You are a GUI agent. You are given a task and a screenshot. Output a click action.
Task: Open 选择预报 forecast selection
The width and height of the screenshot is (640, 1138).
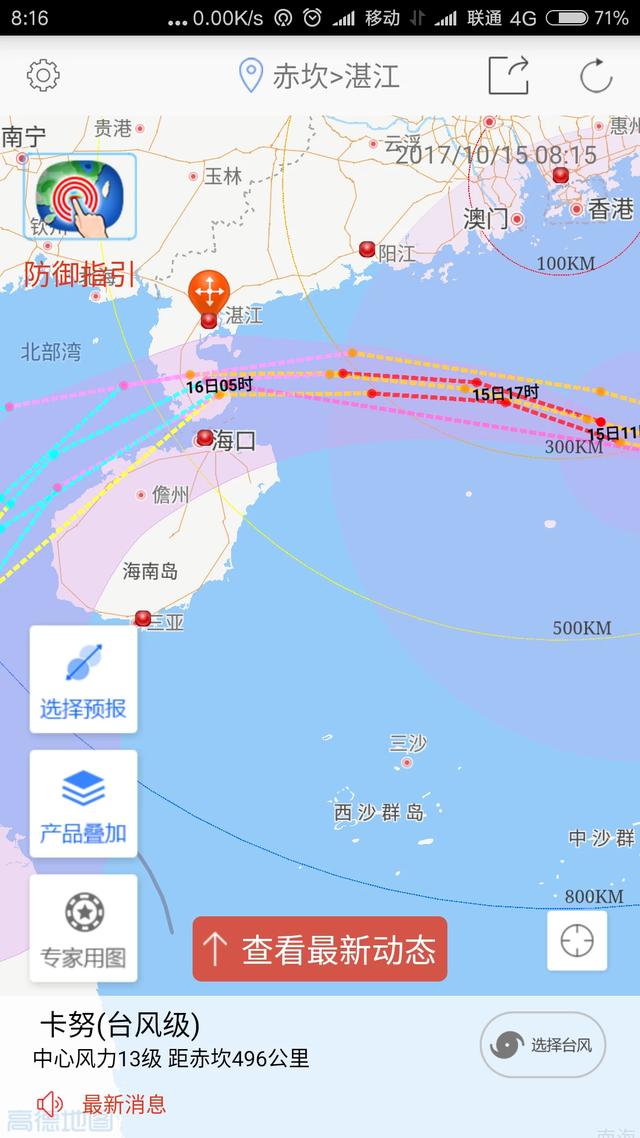tap(83, 679)
